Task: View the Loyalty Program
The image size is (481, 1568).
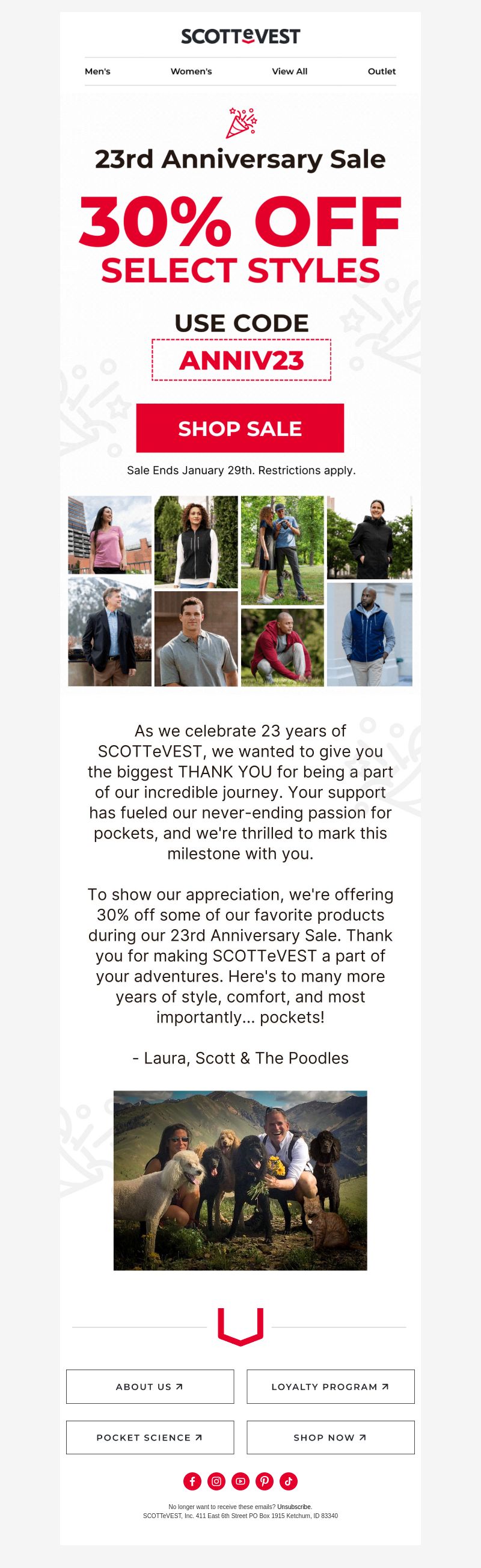Action: pyautogui.click(x=330, y=1386)
